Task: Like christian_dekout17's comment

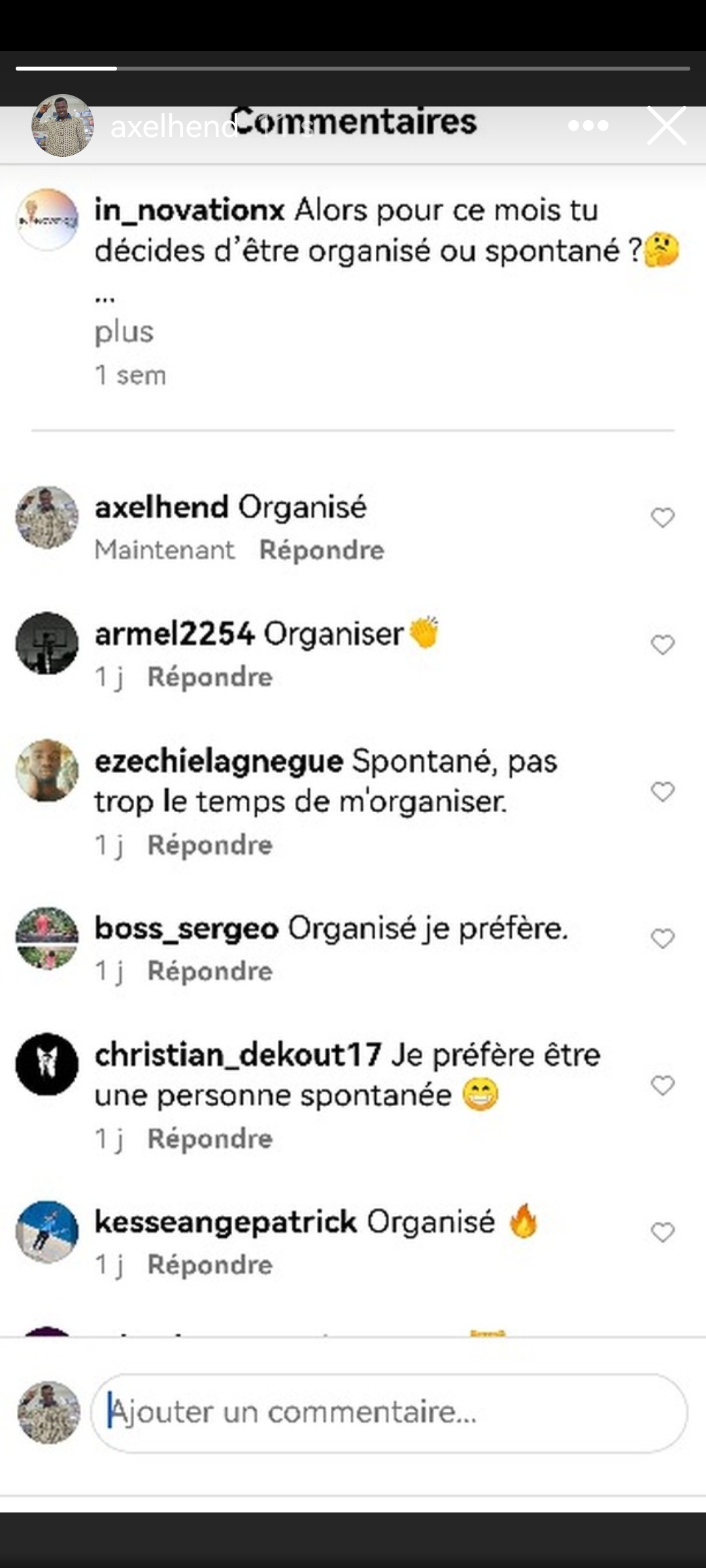Action: (662, 1086)
